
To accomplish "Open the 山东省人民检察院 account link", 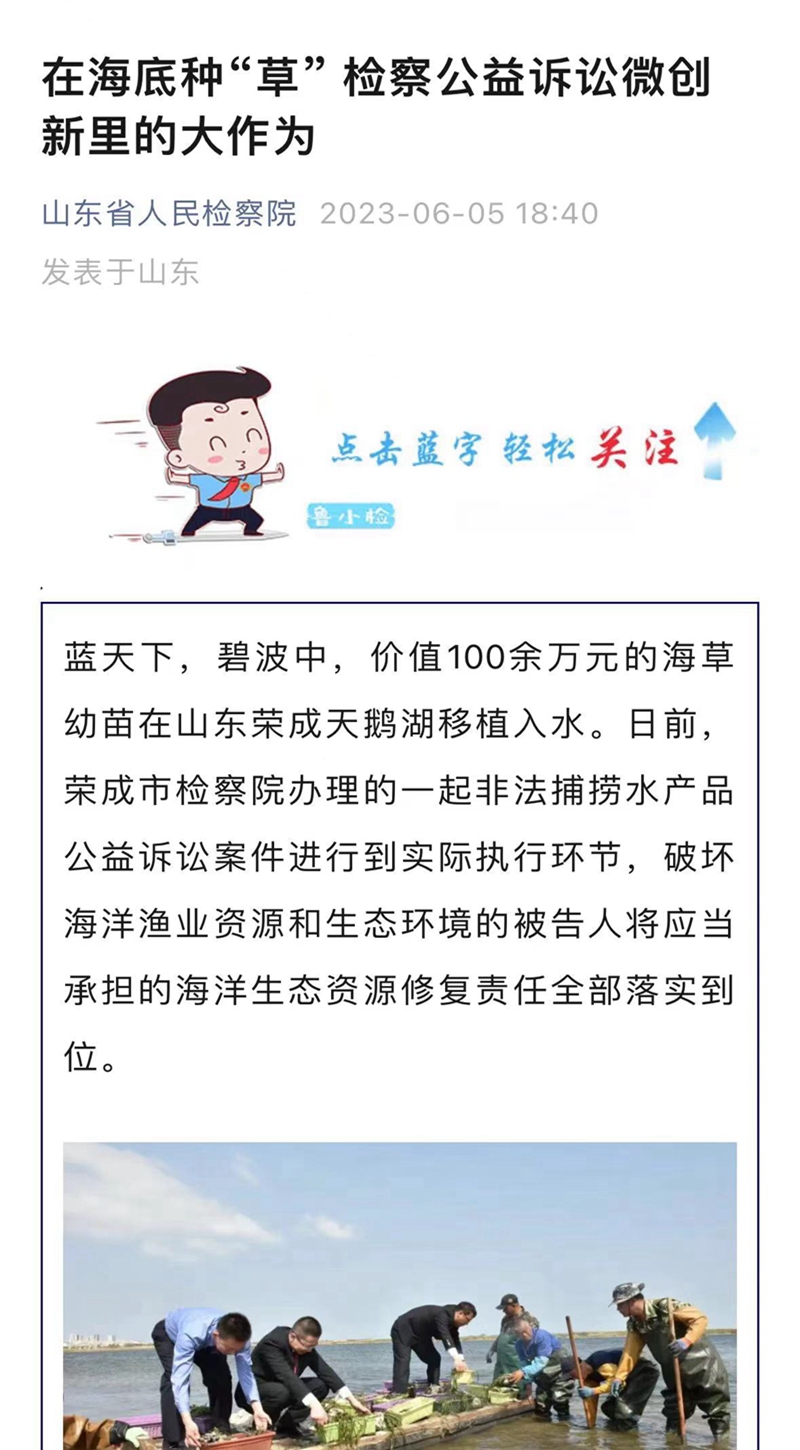I will (169, 213).
